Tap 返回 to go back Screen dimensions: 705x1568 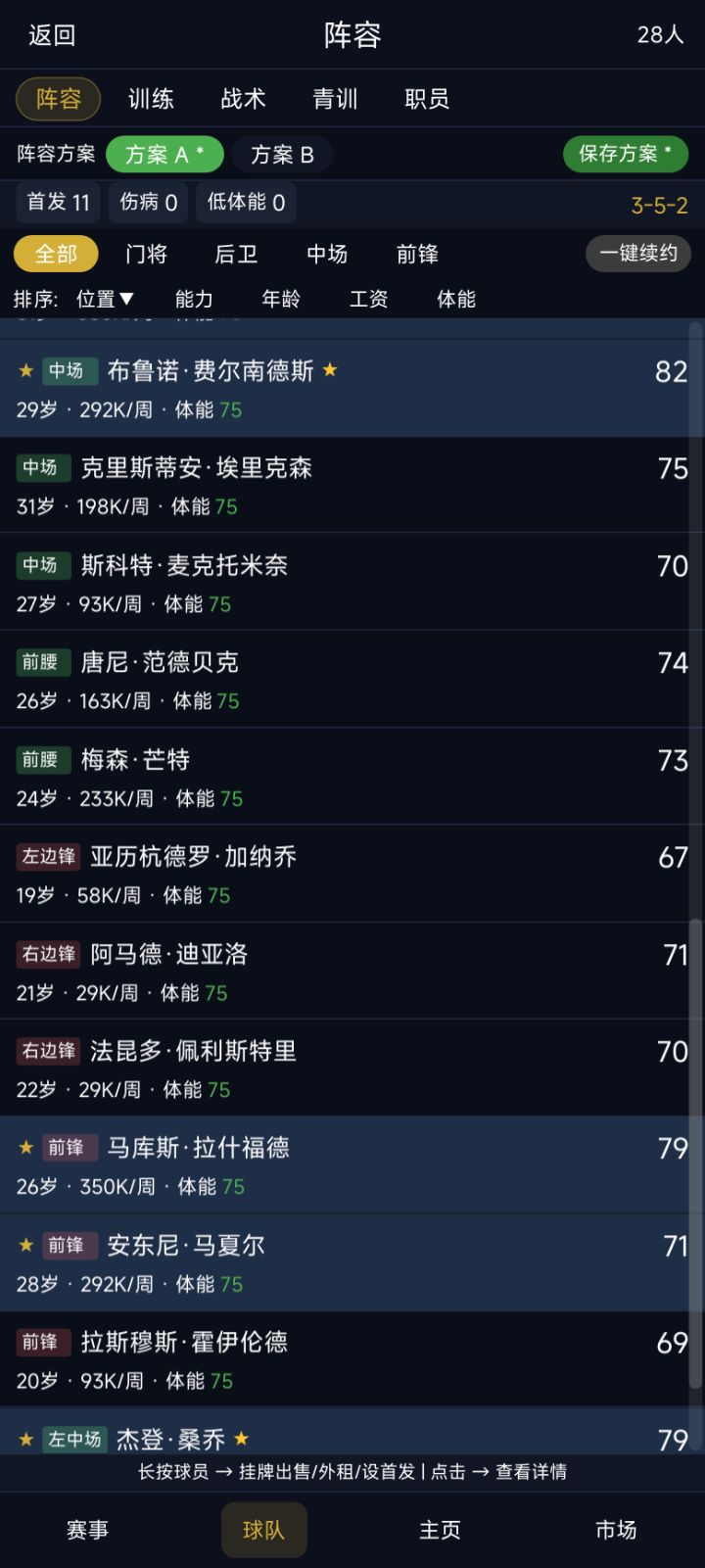pos(52,35)
